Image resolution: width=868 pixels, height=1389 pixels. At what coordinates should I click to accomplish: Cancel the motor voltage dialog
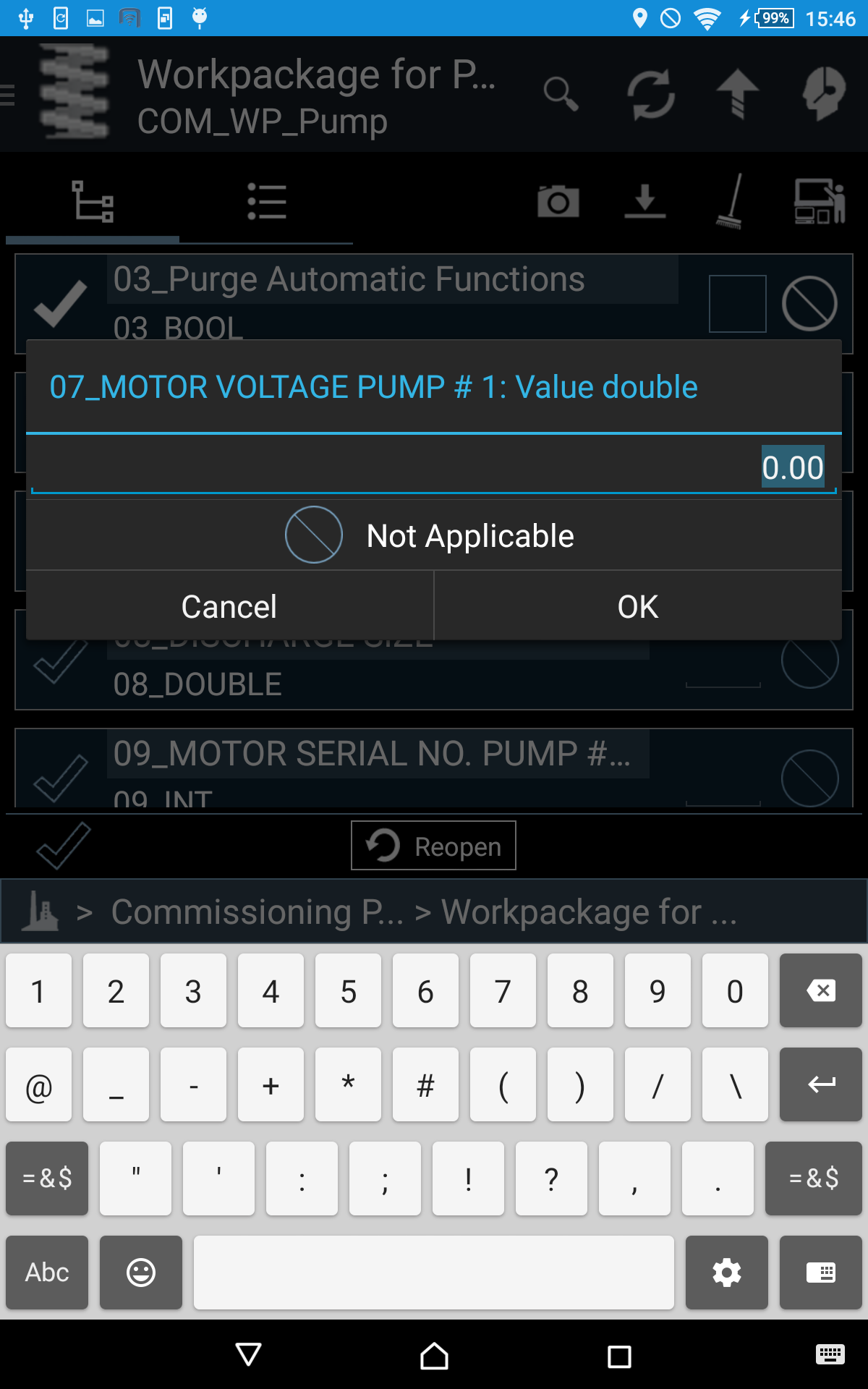pos(229,606)
